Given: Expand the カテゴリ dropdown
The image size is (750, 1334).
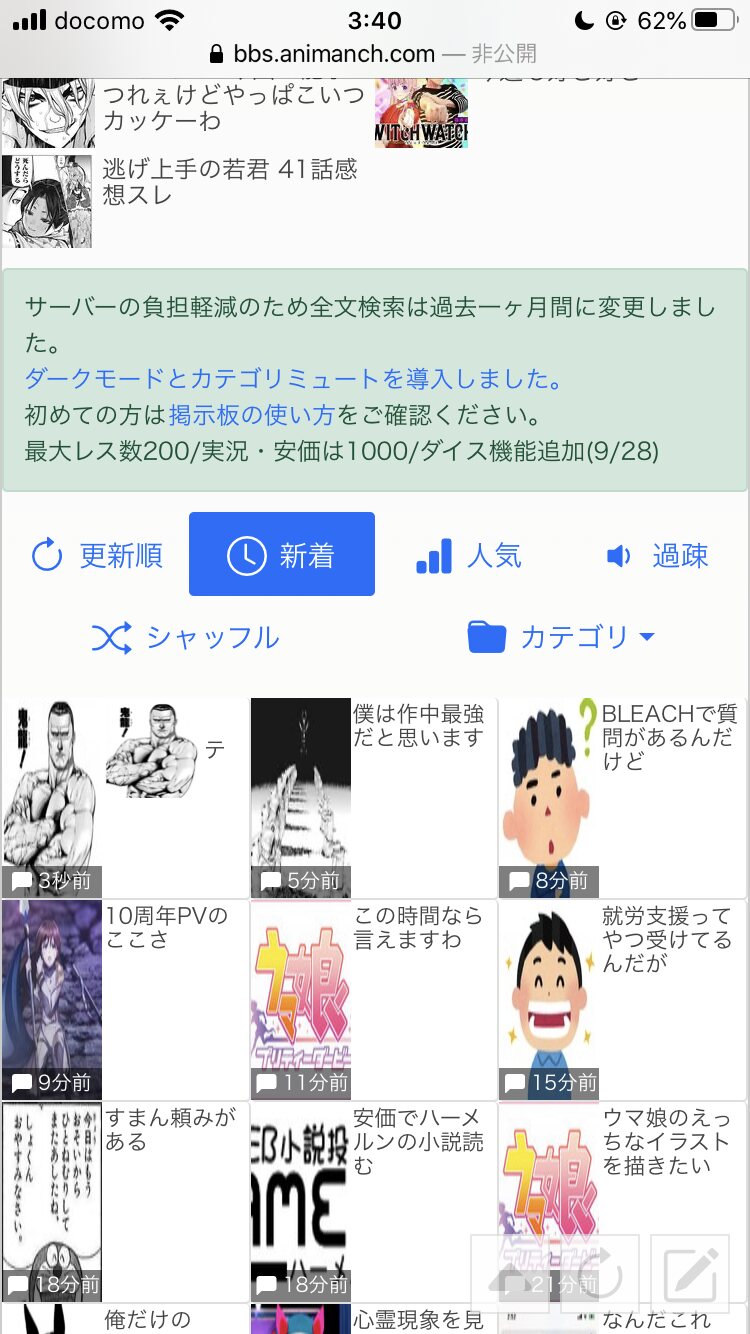Looking at the screenshot, I should (x=561, y=637).
